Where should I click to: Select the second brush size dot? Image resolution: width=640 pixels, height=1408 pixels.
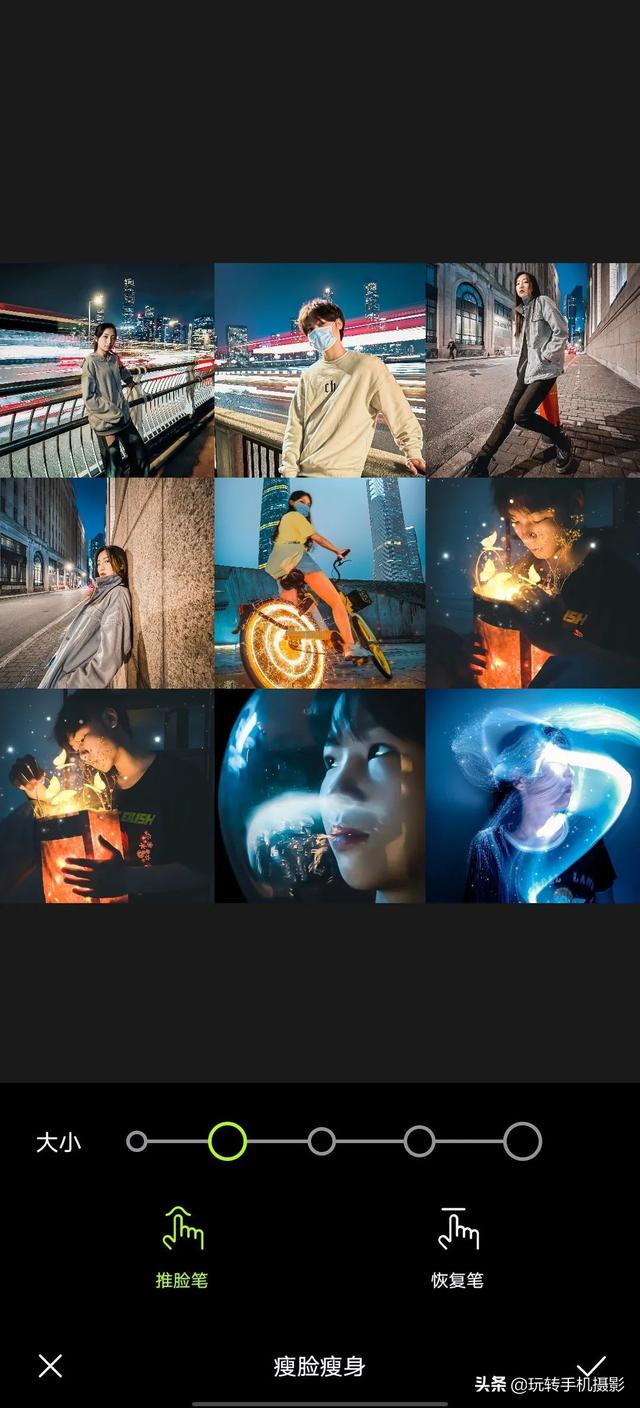click(227, 1141)
